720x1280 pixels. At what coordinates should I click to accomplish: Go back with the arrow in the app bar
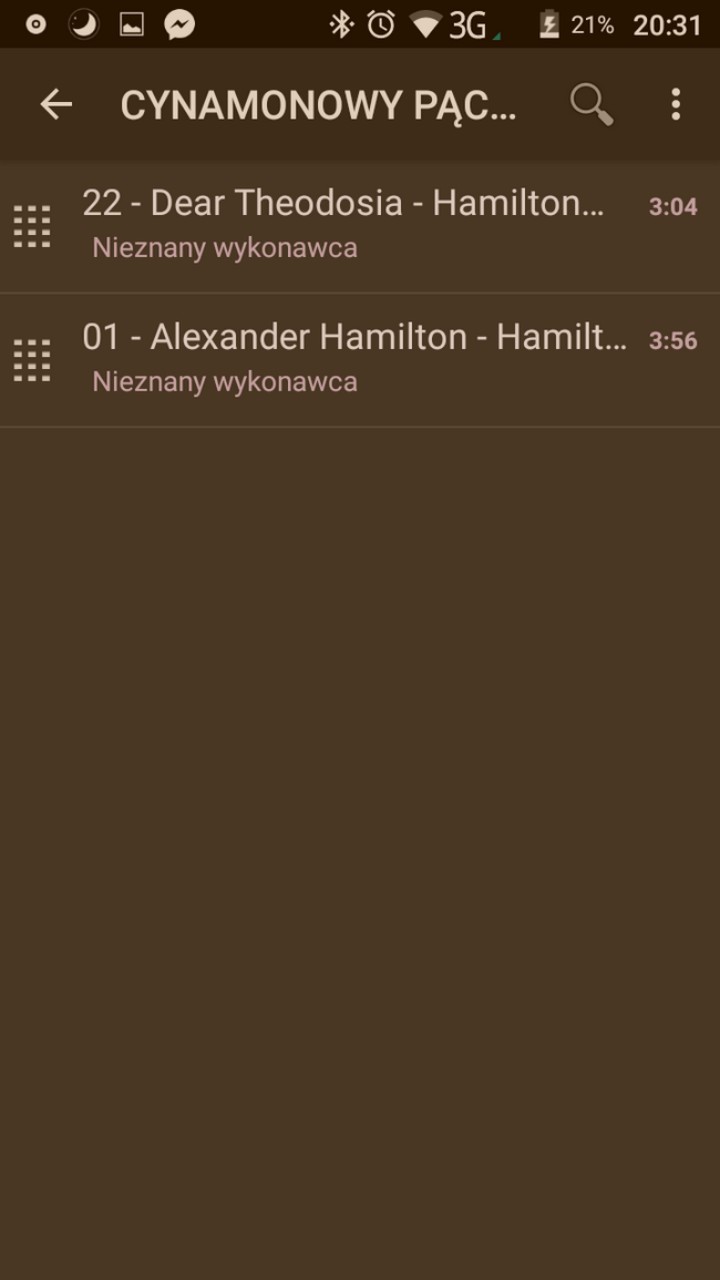coord(56,104)
